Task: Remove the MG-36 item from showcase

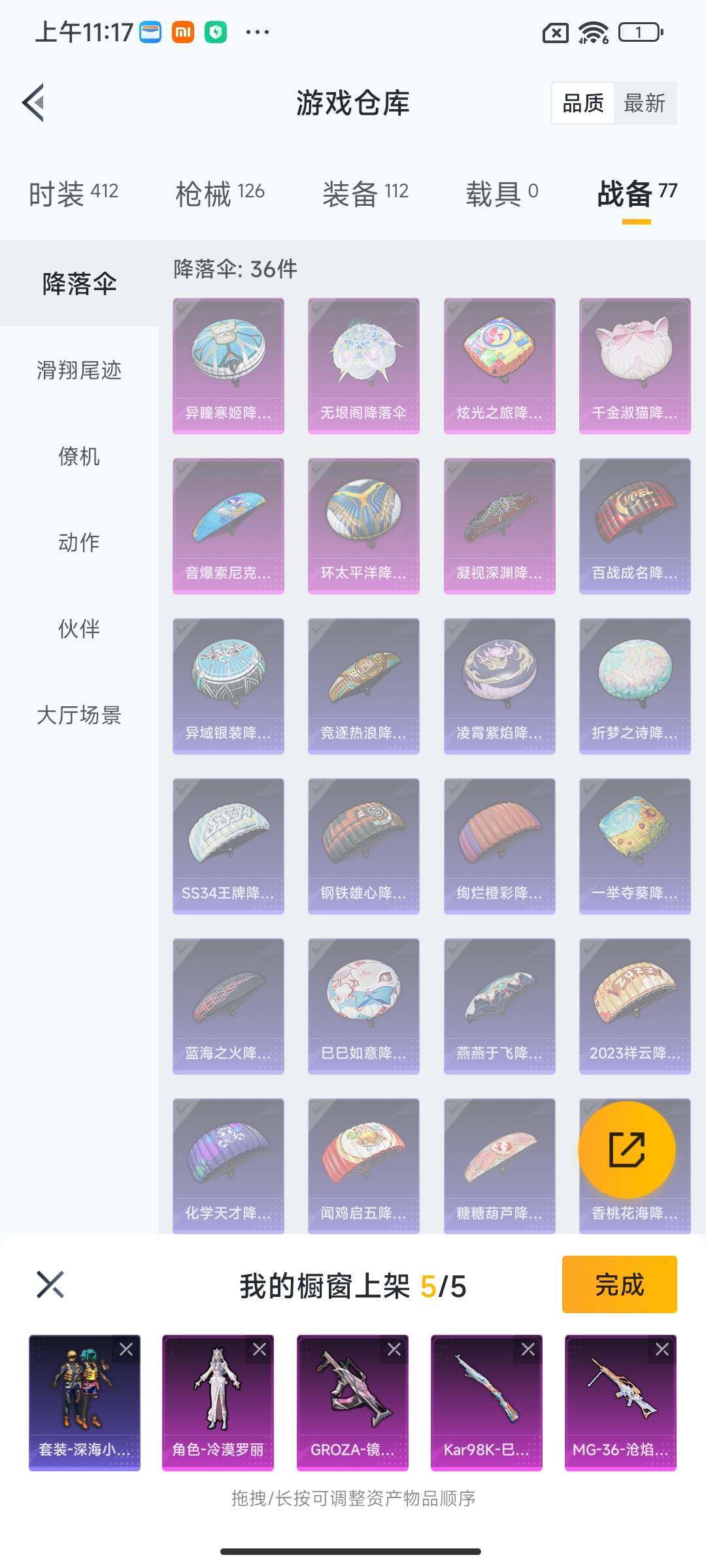Action: (x=662, y=1349)
